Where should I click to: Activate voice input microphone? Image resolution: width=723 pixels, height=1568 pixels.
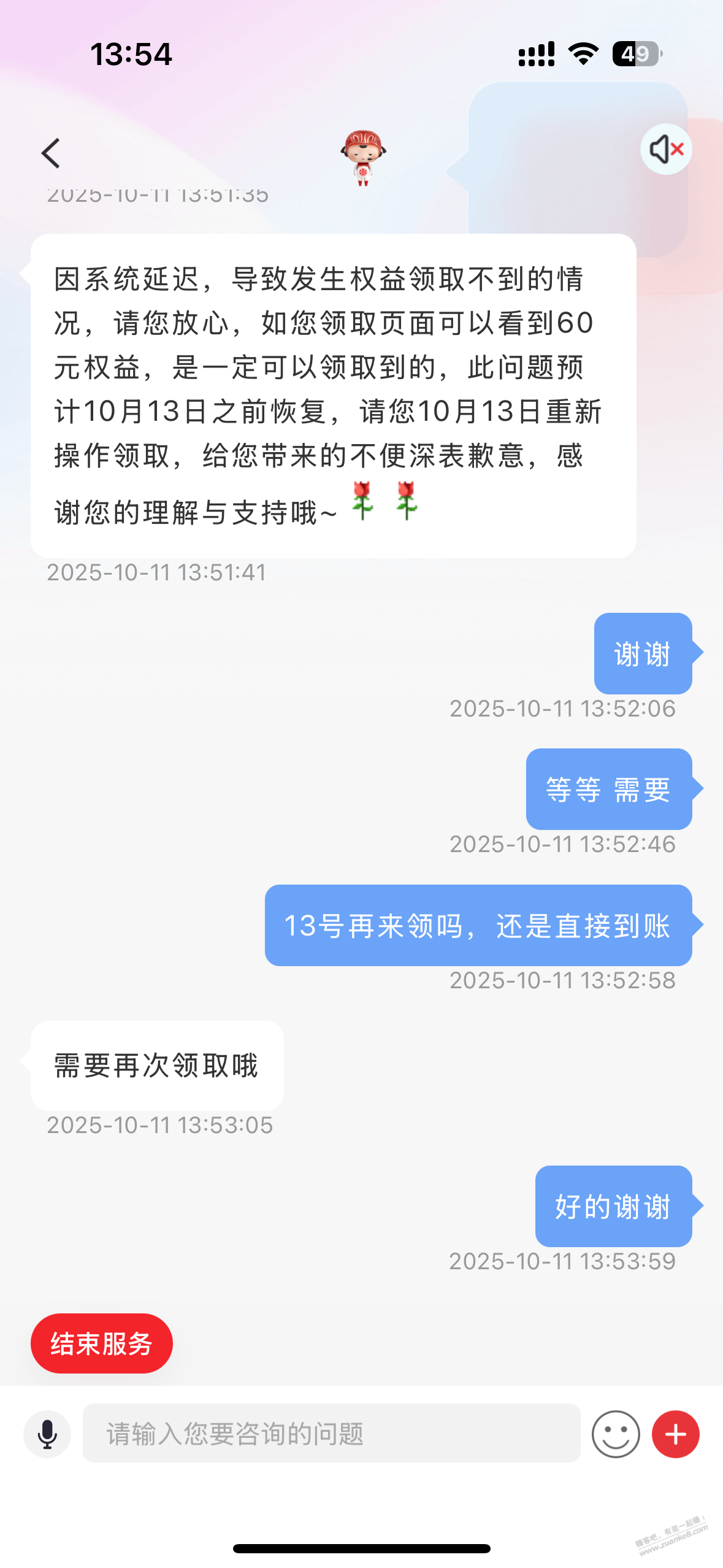[47, 1434]
